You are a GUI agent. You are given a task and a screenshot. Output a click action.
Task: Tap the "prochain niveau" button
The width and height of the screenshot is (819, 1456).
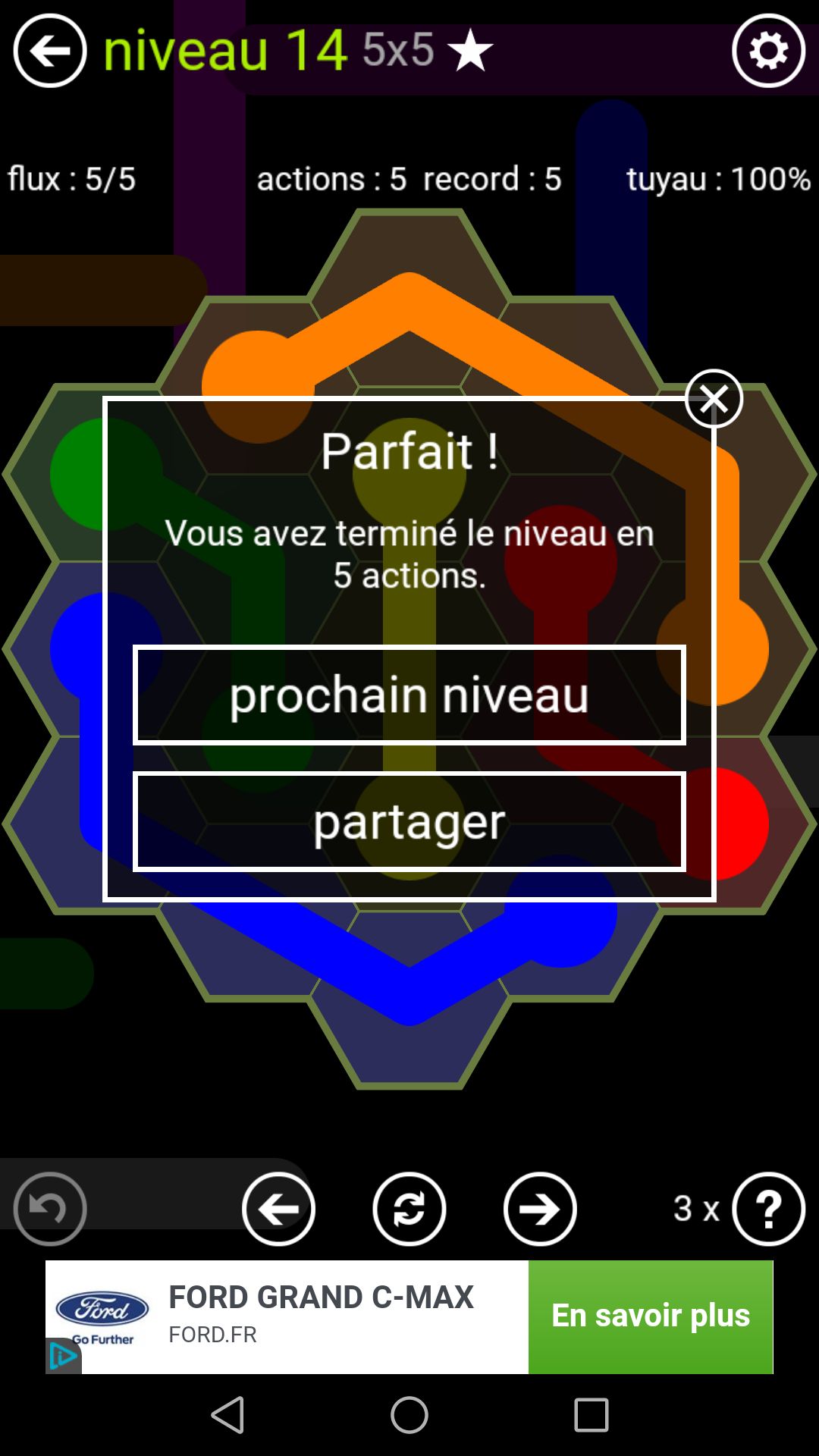point(409,695)
